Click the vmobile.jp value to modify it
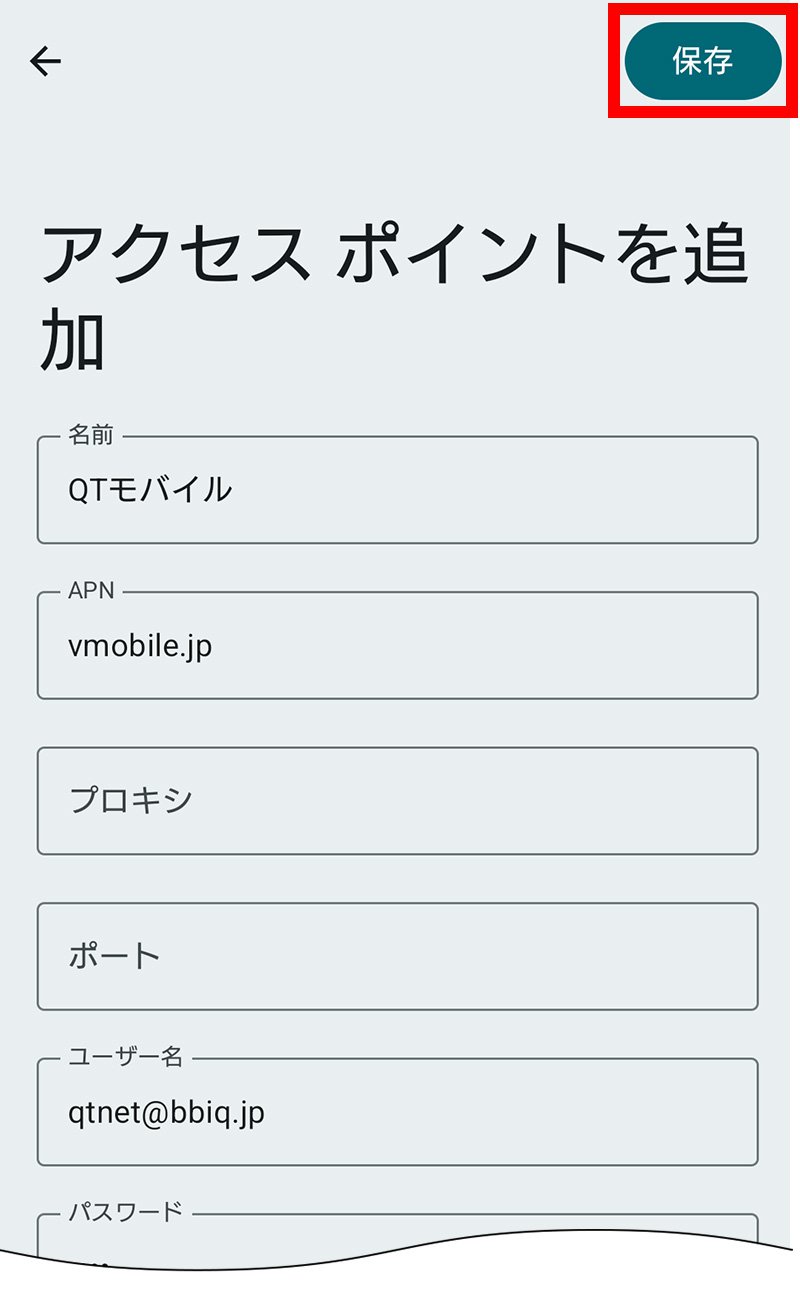This screenshot has height=1300, width=800. tap(140, 645)
